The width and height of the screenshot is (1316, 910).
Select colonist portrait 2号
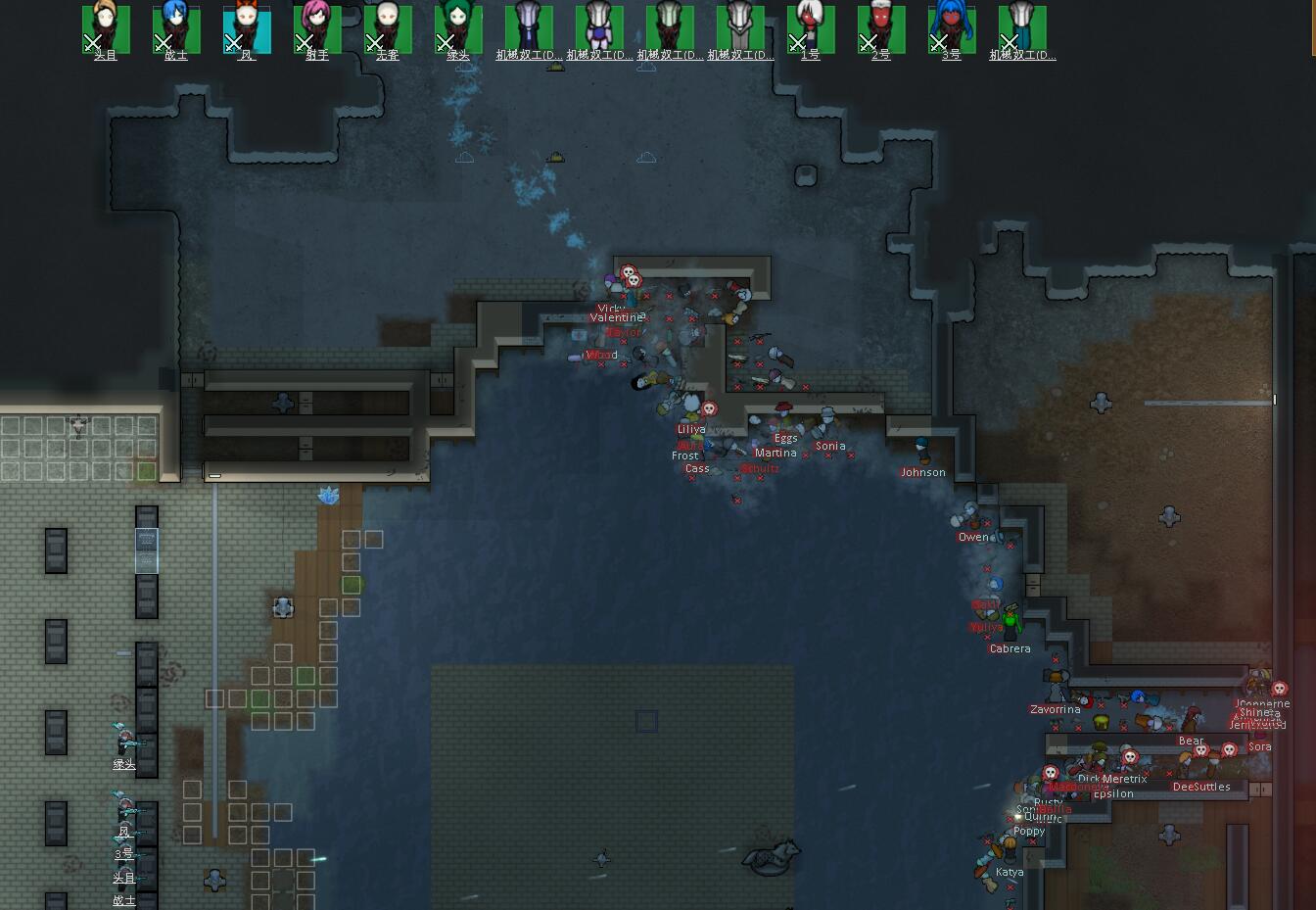tap(881, 29)
